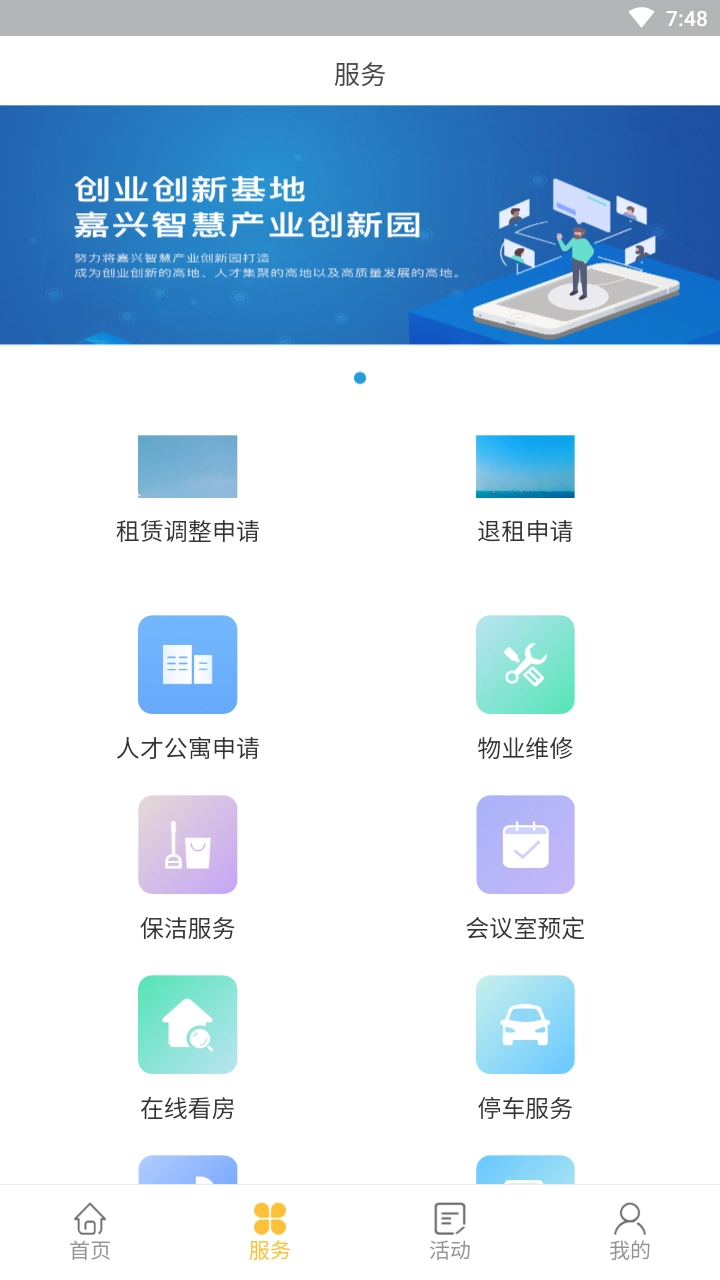
Task: Open the 创业创新基地 banner
Action: coord(360,225)
